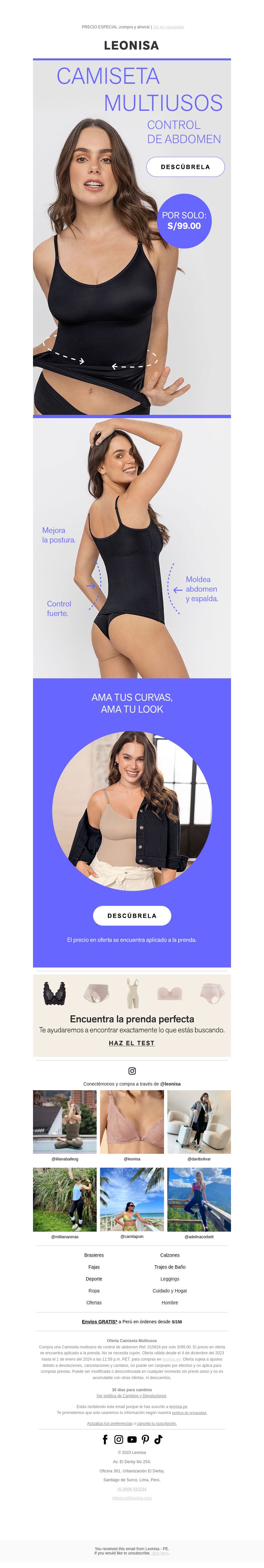Tap the DESCÚBRELA button under Ama tus curvas

(x=132, y=915)
